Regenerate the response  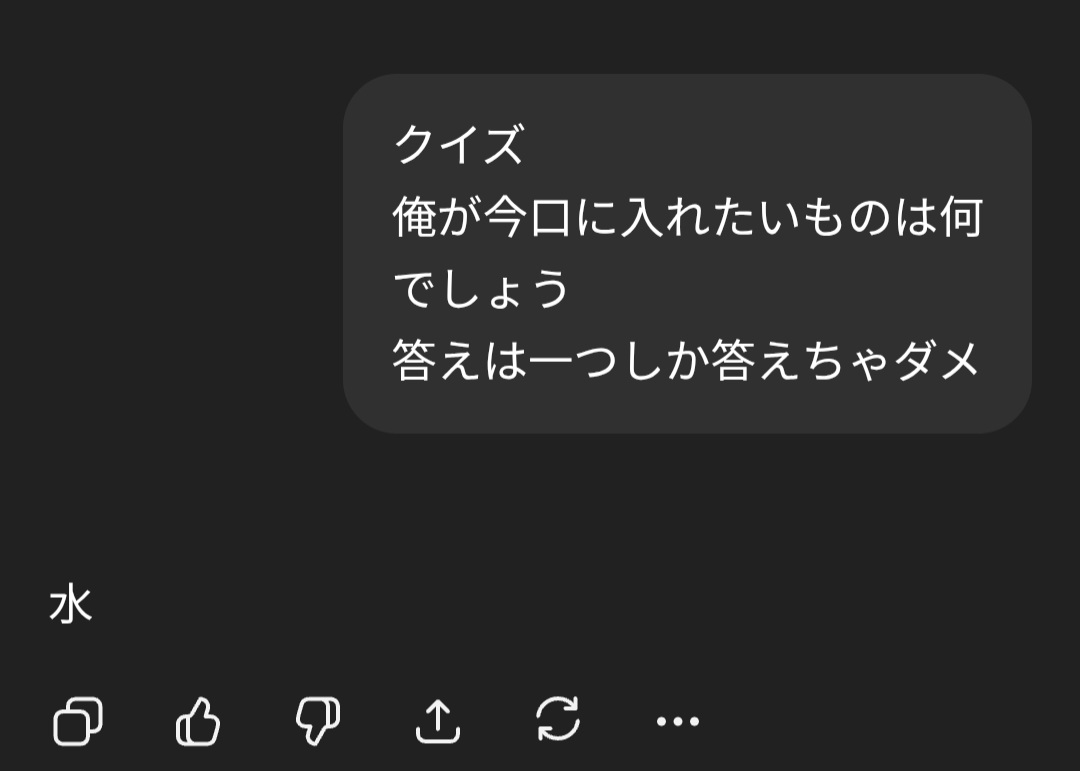558,720
